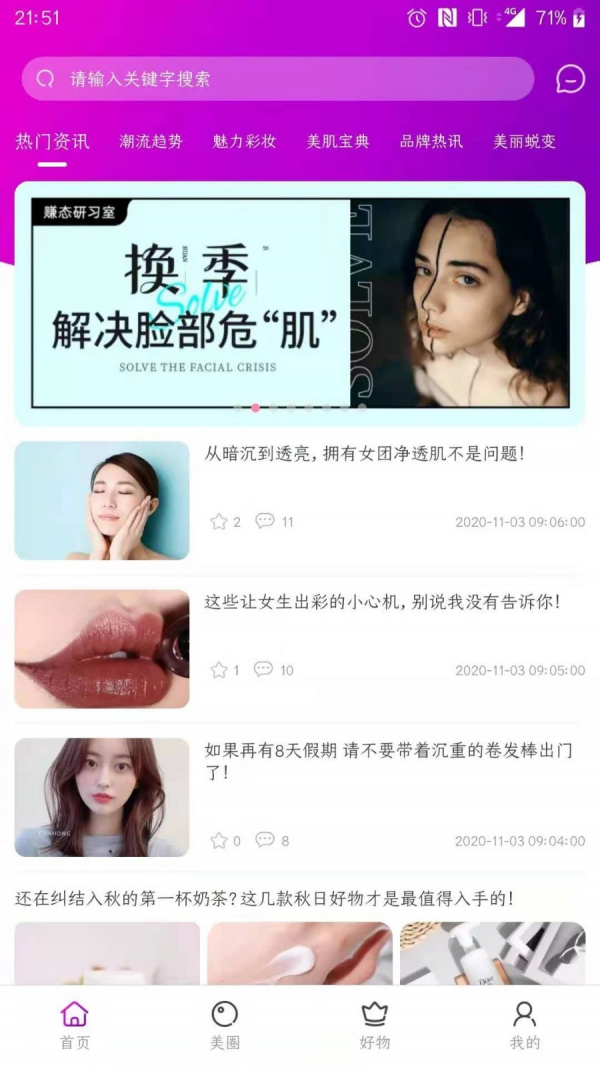
Task: Go to the 我的 profile tab
Action: [x=524, y=1026]
